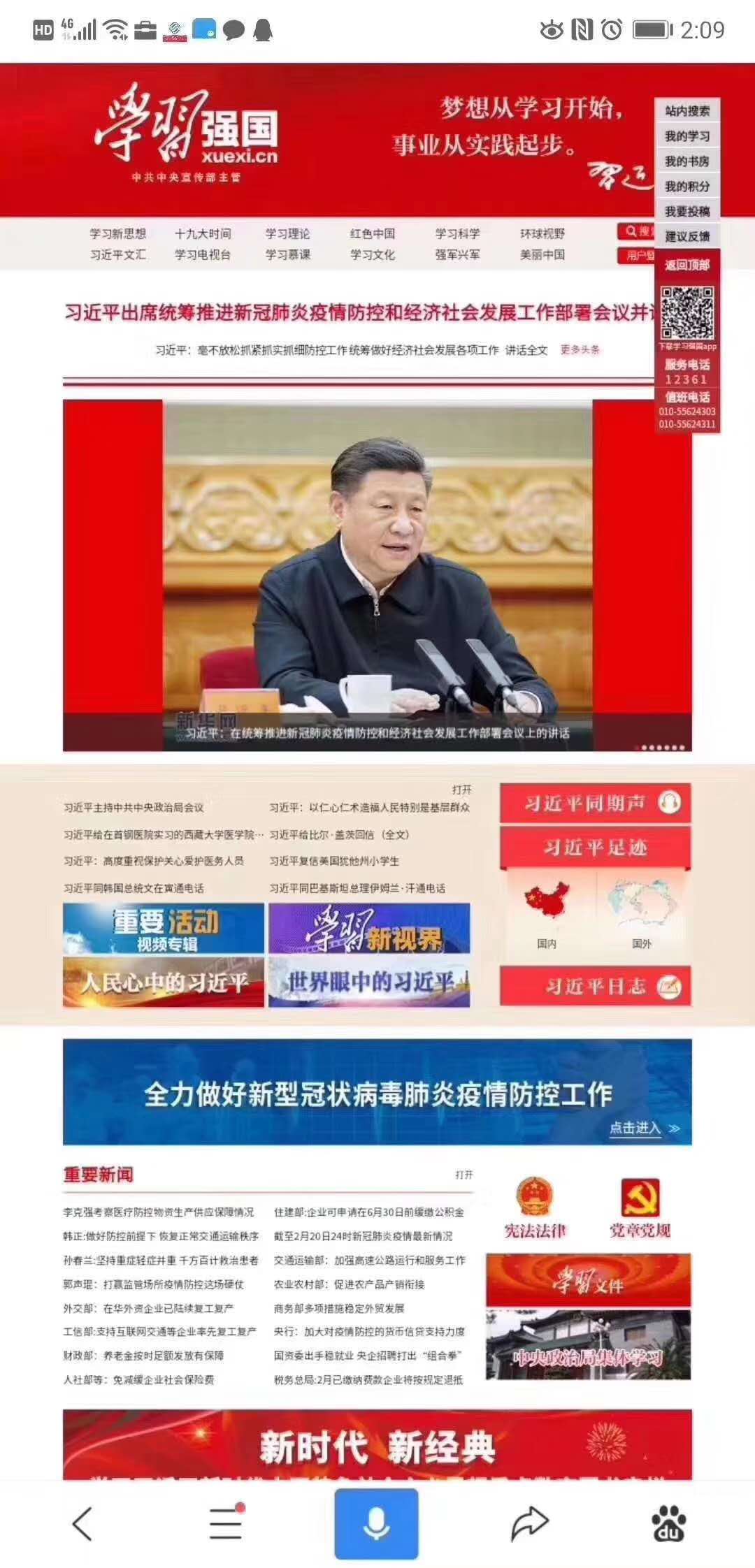The width and height of the screenshot is (755, 1568).
Task: Share this web page
Action: coord(529,1523)
